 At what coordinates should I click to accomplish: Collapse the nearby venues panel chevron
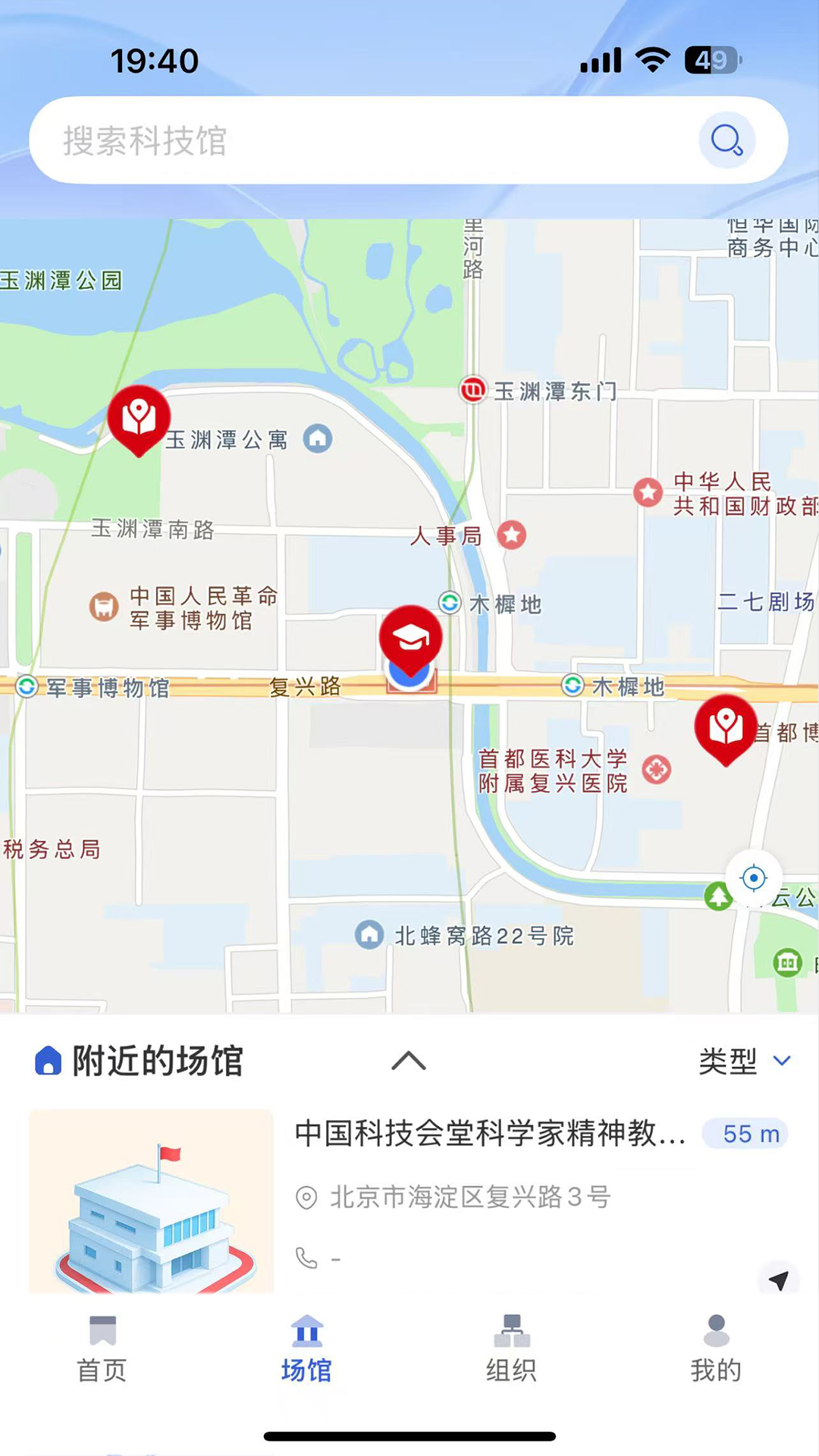point(409,1061)
